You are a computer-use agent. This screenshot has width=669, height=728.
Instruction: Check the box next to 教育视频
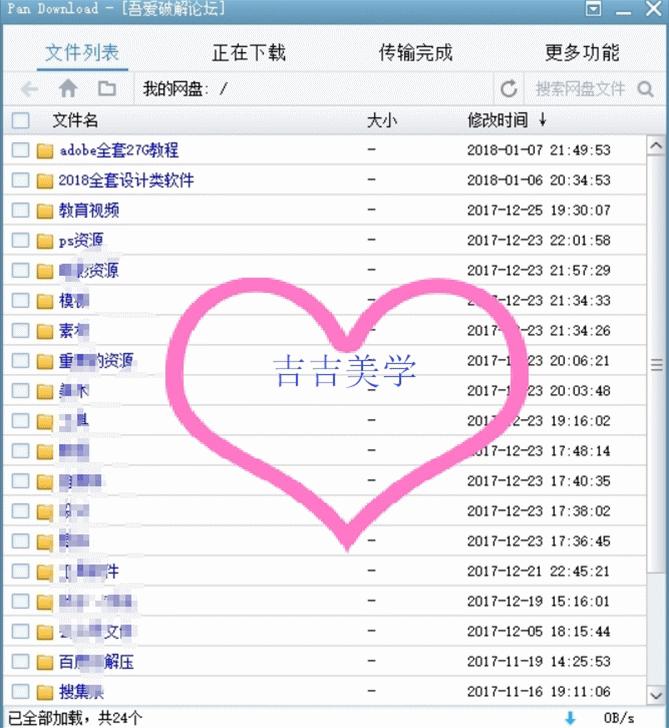[21, 211]
